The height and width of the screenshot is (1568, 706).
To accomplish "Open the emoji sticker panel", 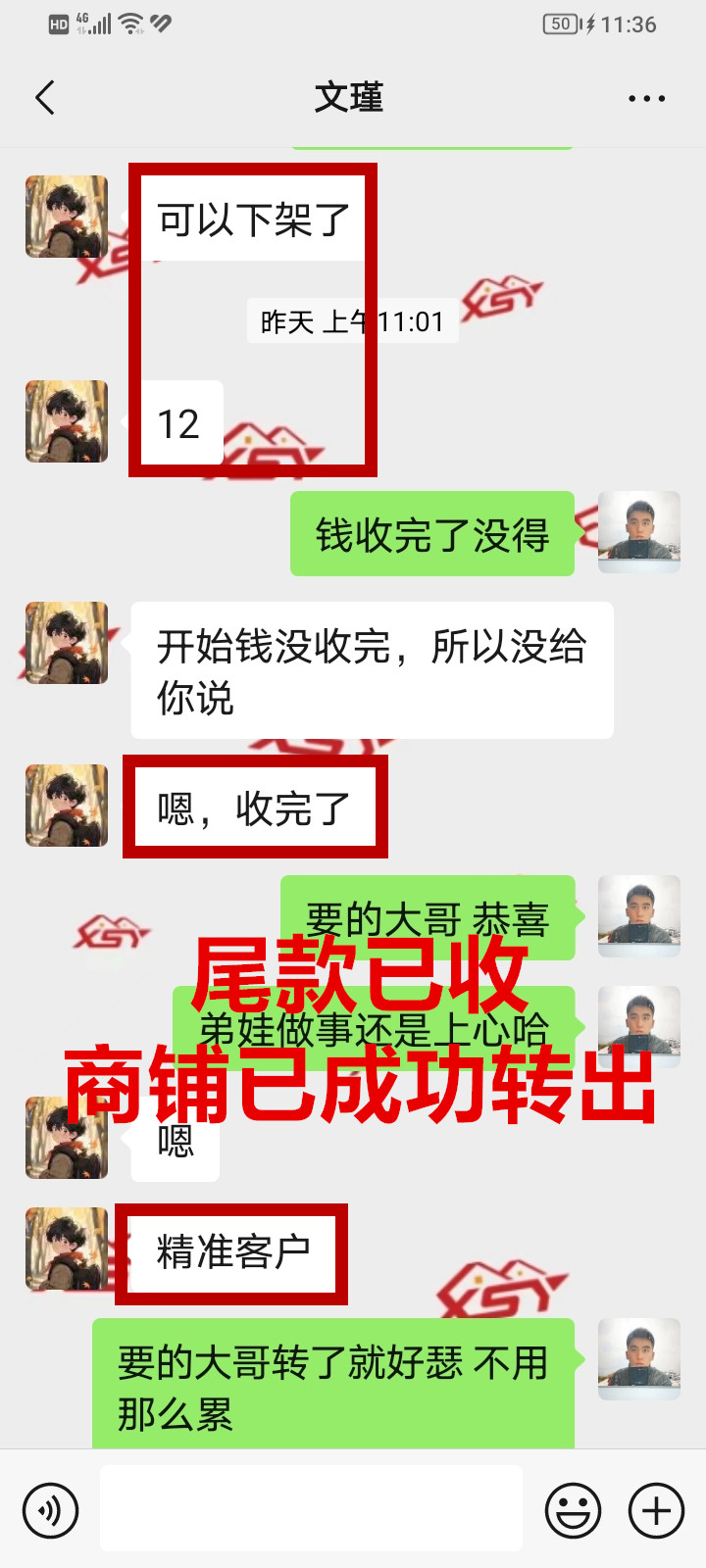I will click(573, 1510).
